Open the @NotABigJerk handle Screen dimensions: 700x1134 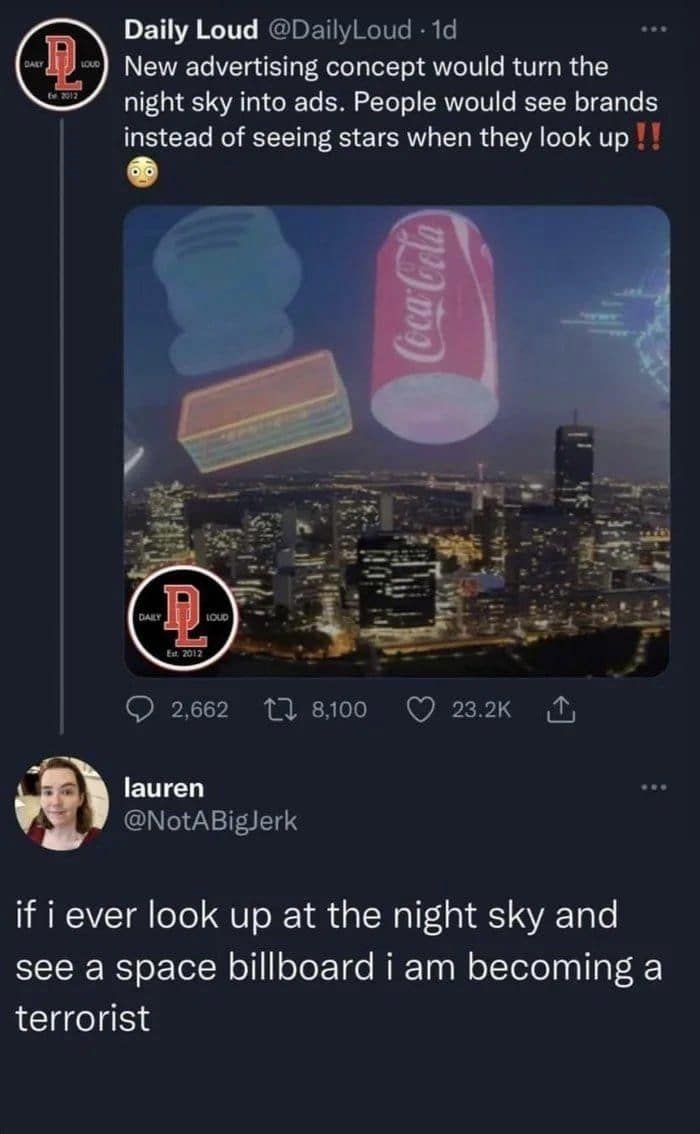click(x=210, y=821)
